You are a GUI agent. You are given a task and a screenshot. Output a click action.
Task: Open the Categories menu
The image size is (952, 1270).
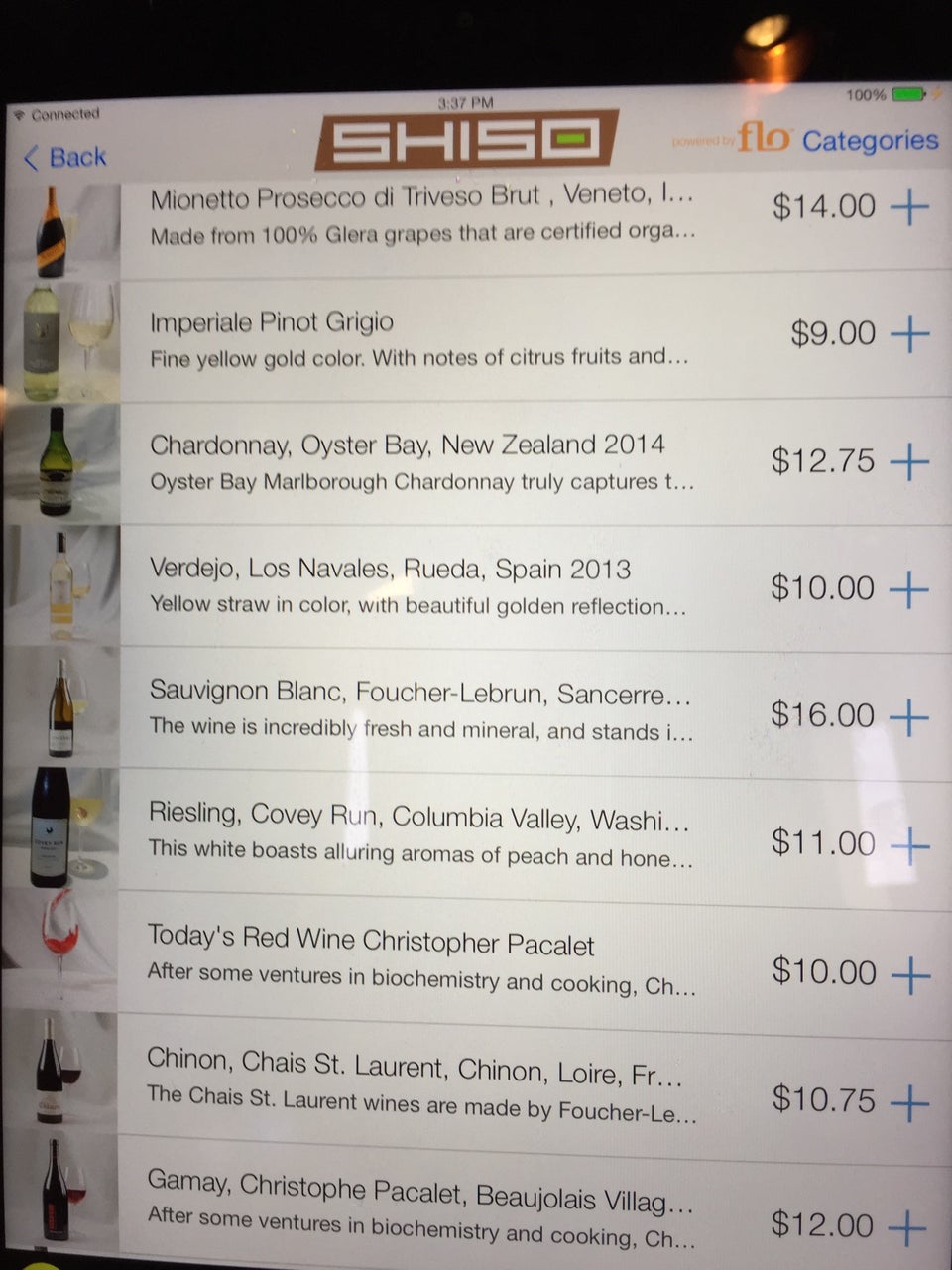click(870, 141)
